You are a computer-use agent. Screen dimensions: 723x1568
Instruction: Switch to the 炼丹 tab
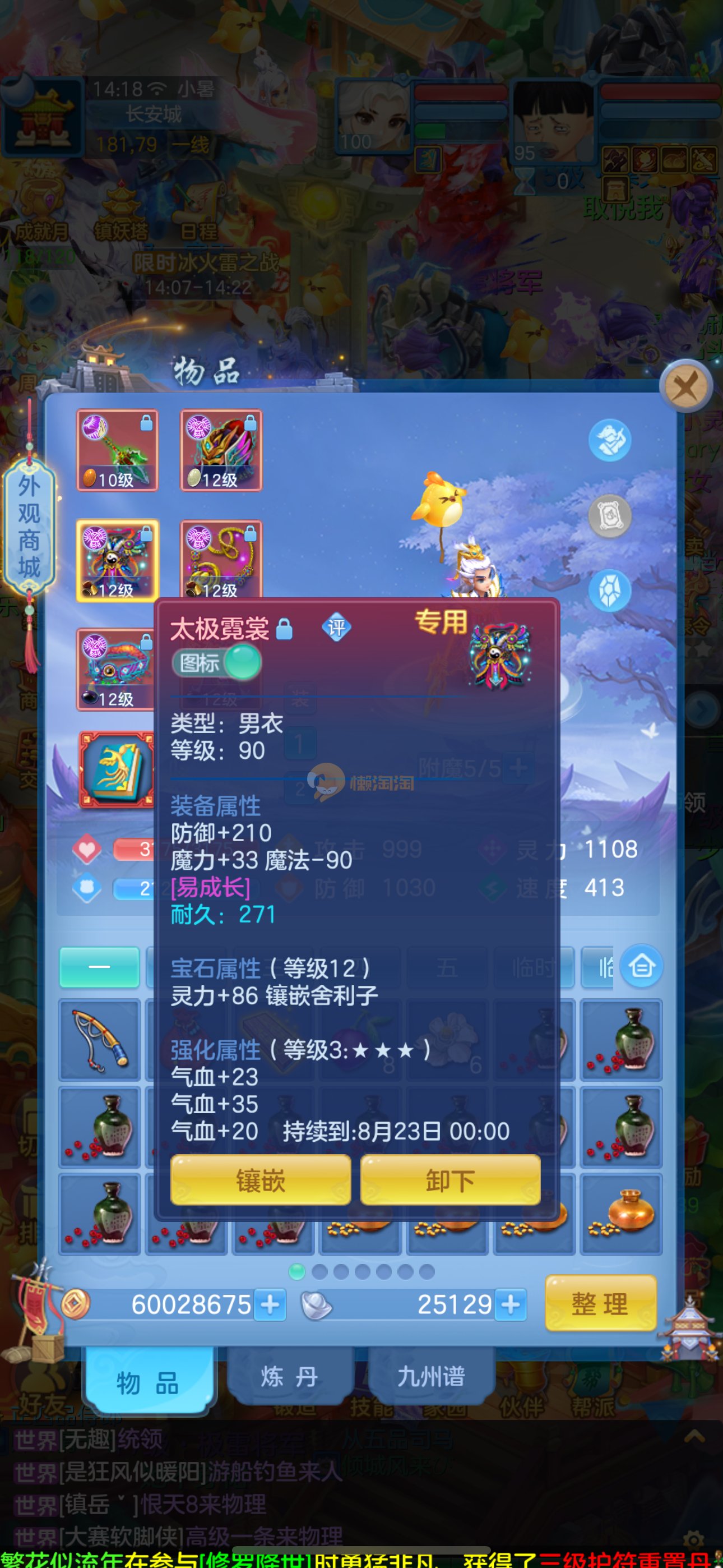click(x=290, y=1377)
